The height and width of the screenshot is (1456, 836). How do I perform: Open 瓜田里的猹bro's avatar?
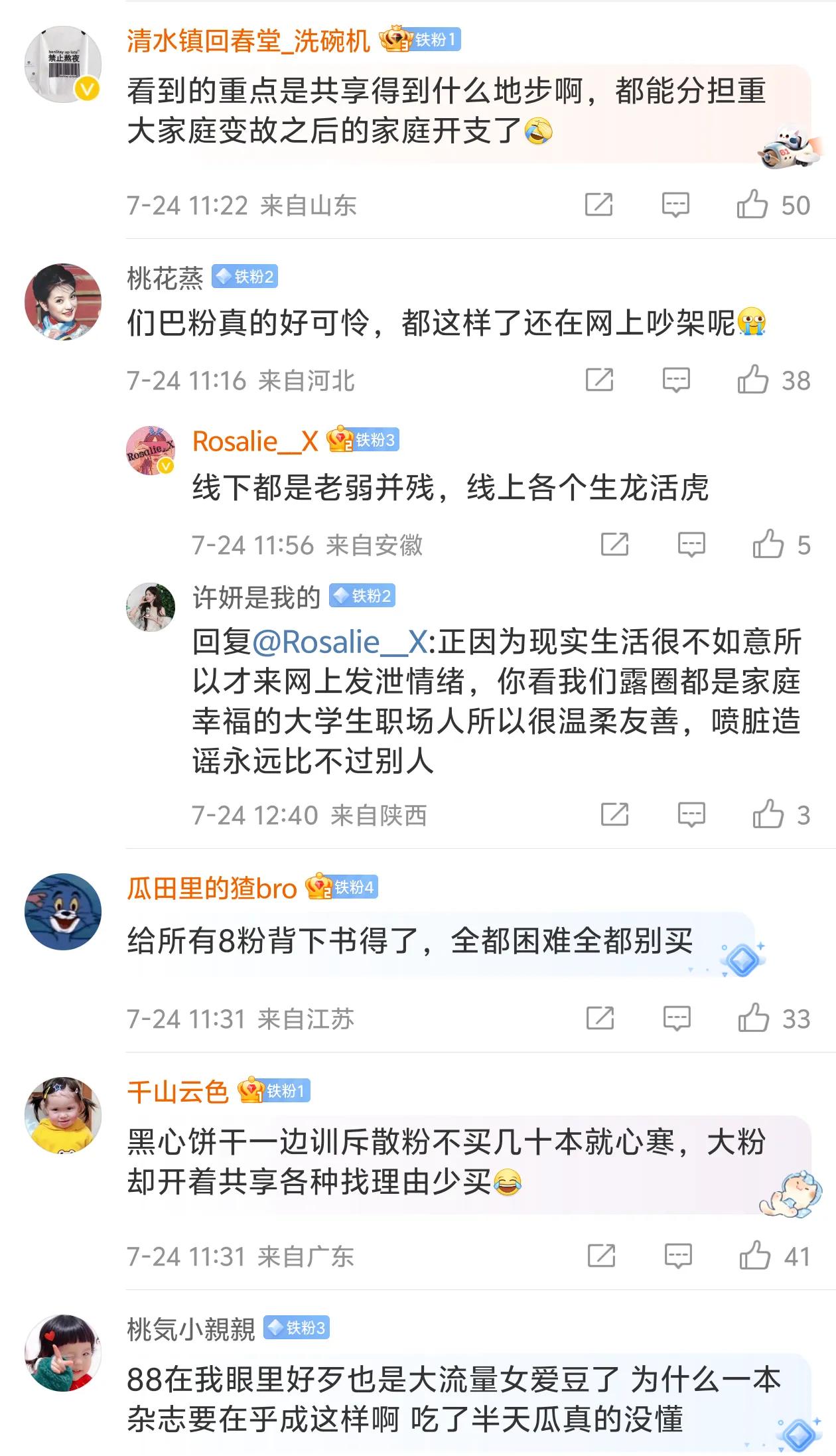63,911
